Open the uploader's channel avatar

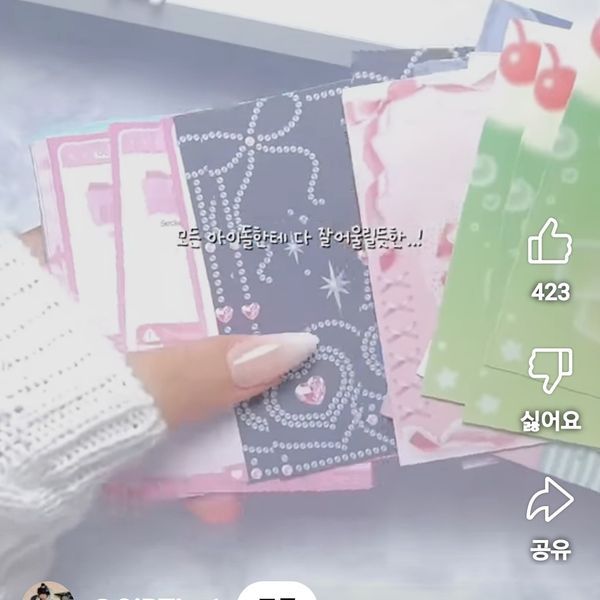pos(46,591)
